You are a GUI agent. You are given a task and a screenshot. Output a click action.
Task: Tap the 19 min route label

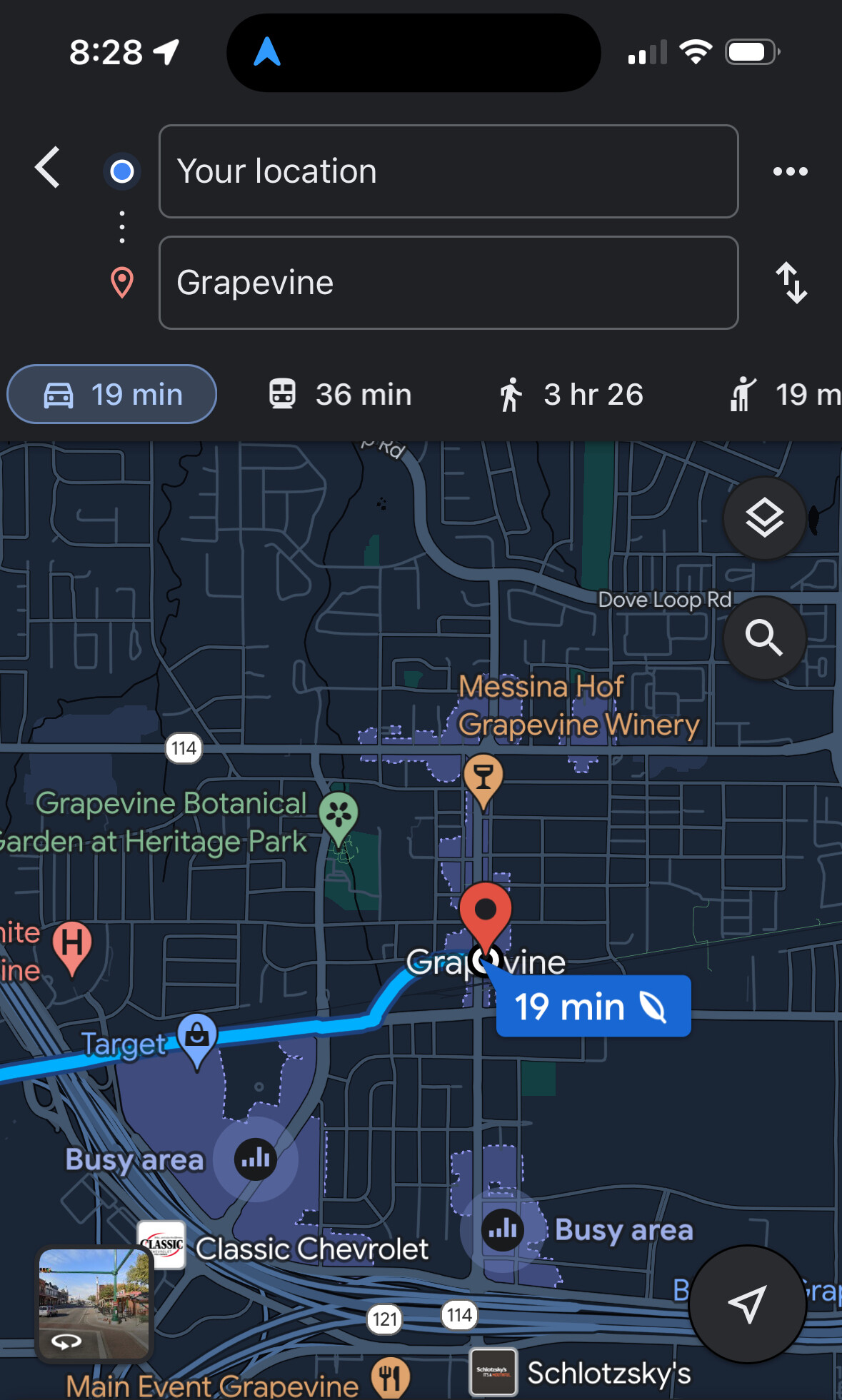pyautogui.click(x=593, y=1007)
